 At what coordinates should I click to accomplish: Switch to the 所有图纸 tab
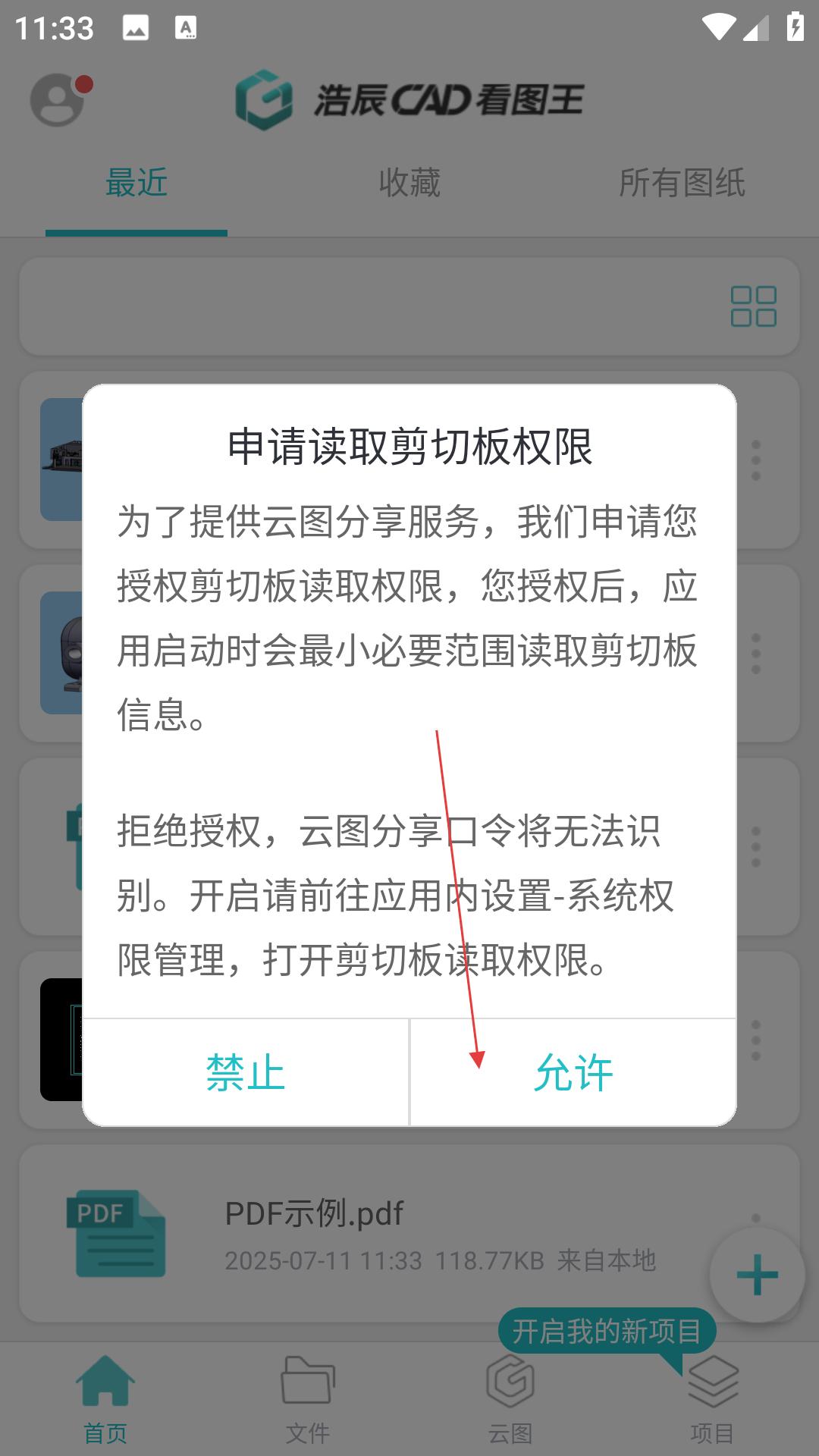click(x=682, y=183)
